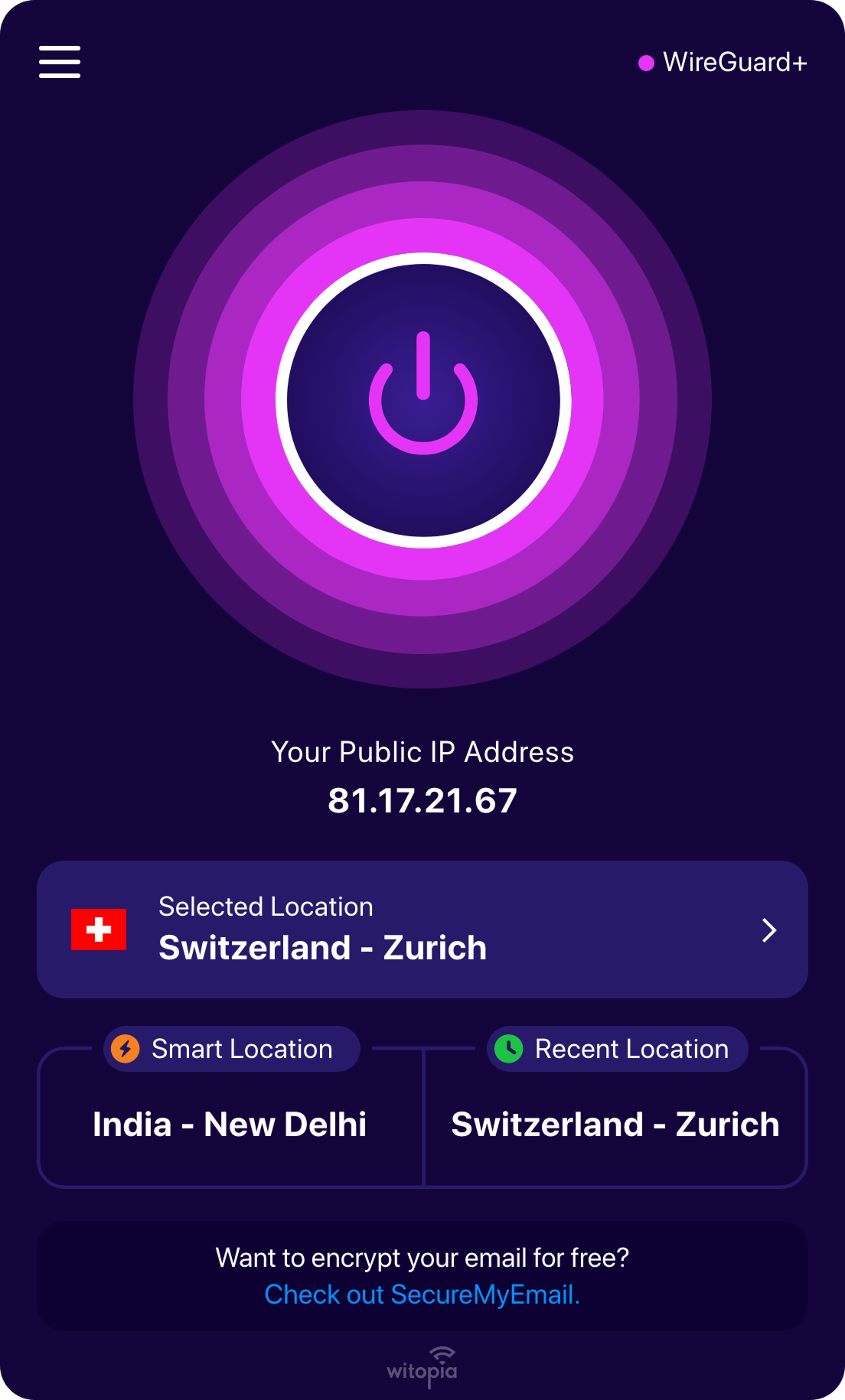Choose India - New Delhi as location
The width and height of the screenshot is (845, 1400).
coord(230,1124)
